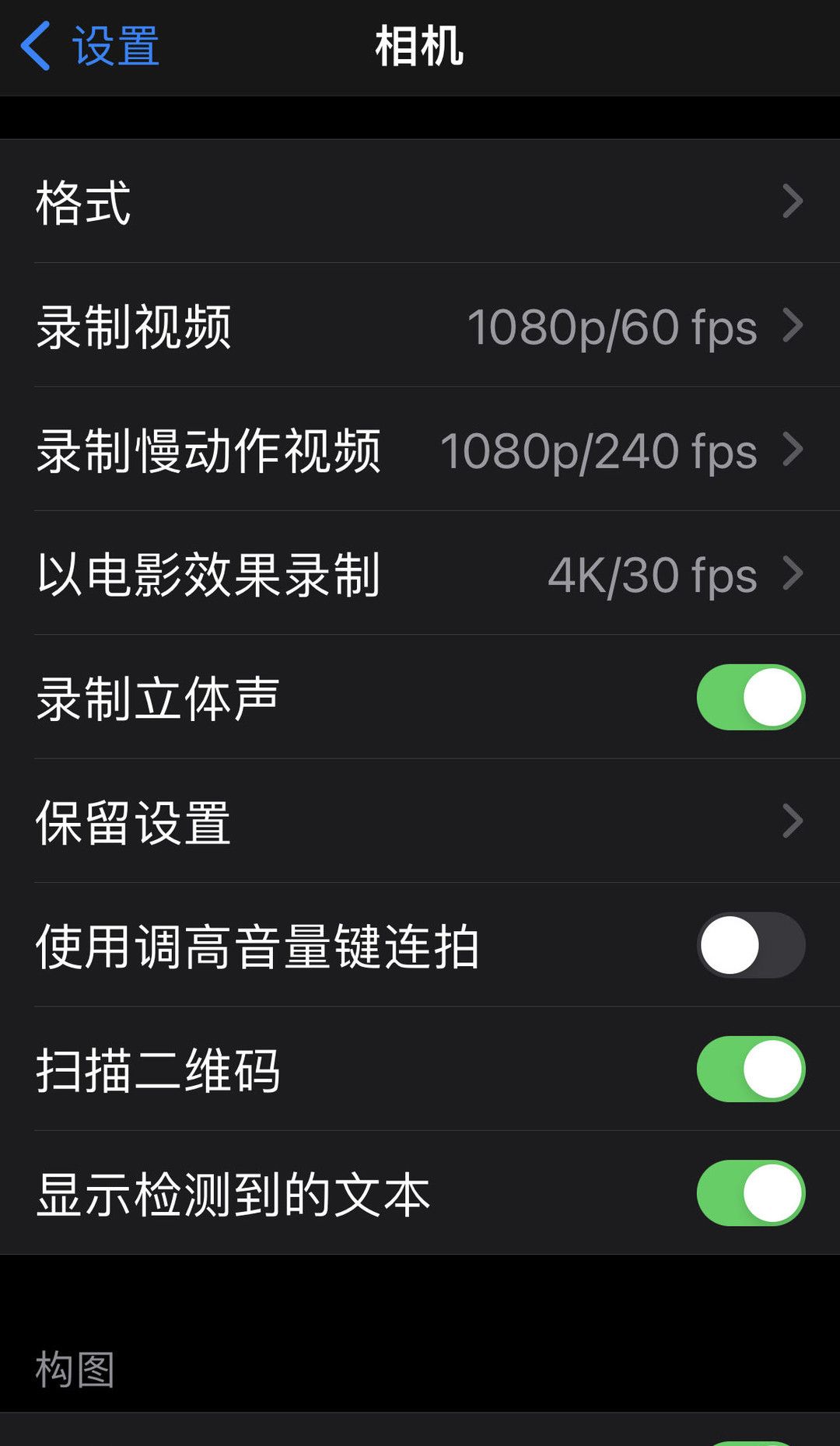The width and height of the screenshot is (840, 1446).
Task: Tap chevron beside 1080p/240 fps
Action: tap(795, 450)
